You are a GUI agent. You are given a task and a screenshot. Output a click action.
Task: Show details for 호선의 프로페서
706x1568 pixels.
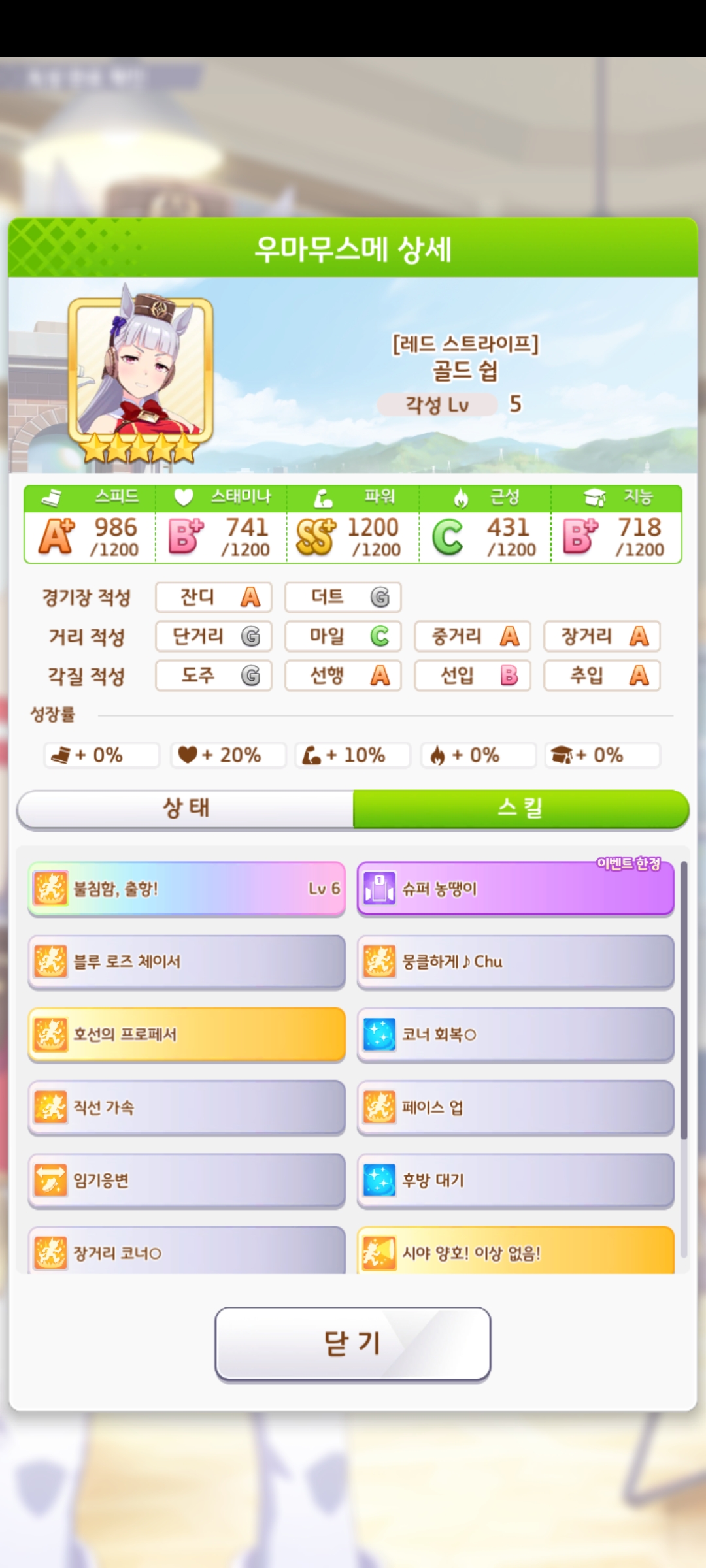pyautogui.click(x=186, y=1034)
